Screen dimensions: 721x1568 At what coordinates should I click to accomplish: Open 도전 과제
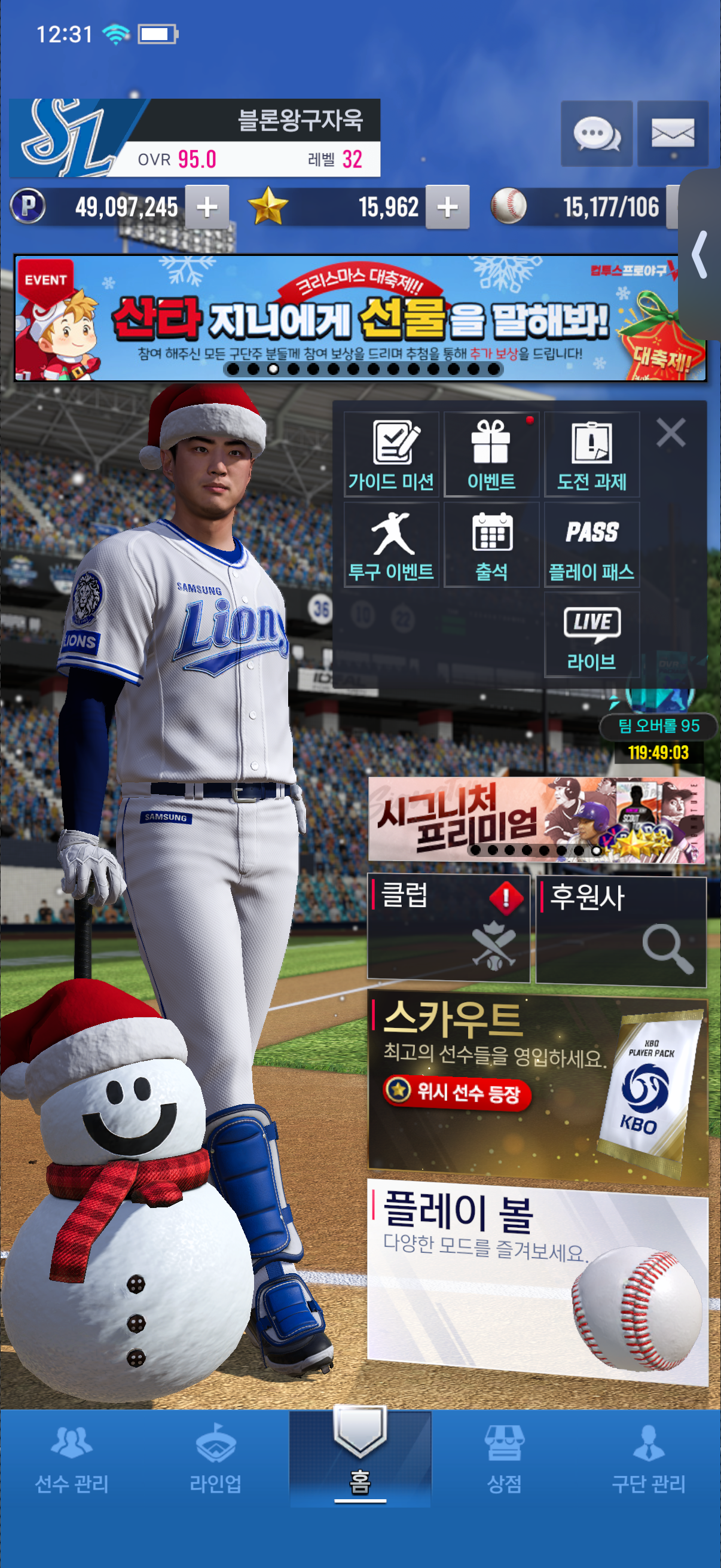[591, 454]
